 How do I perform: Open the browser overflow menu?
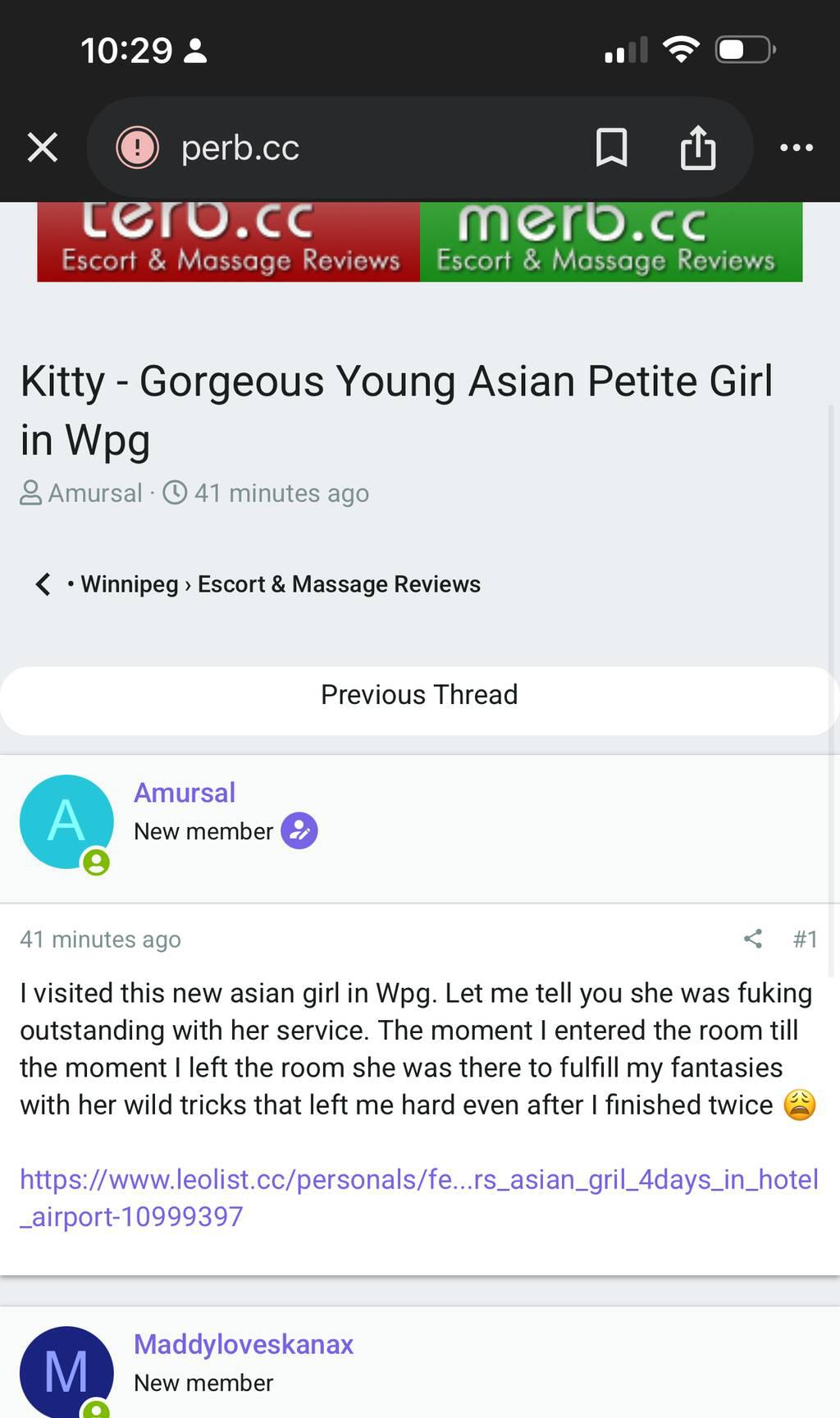pyautogui.click(x=797, y=149)
